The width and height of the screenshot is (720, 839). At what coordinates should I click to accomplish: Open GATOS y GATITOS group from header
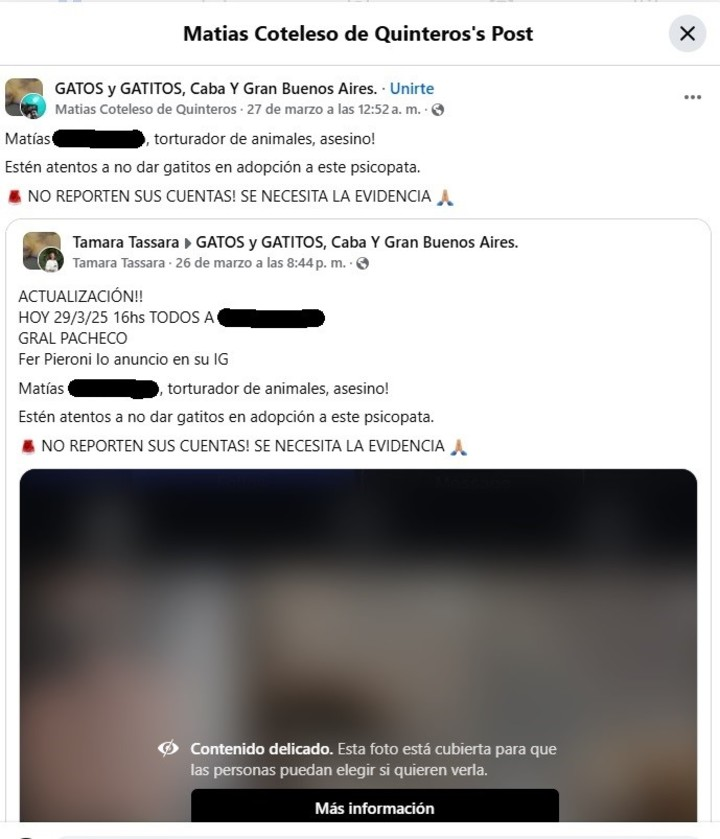216,88
